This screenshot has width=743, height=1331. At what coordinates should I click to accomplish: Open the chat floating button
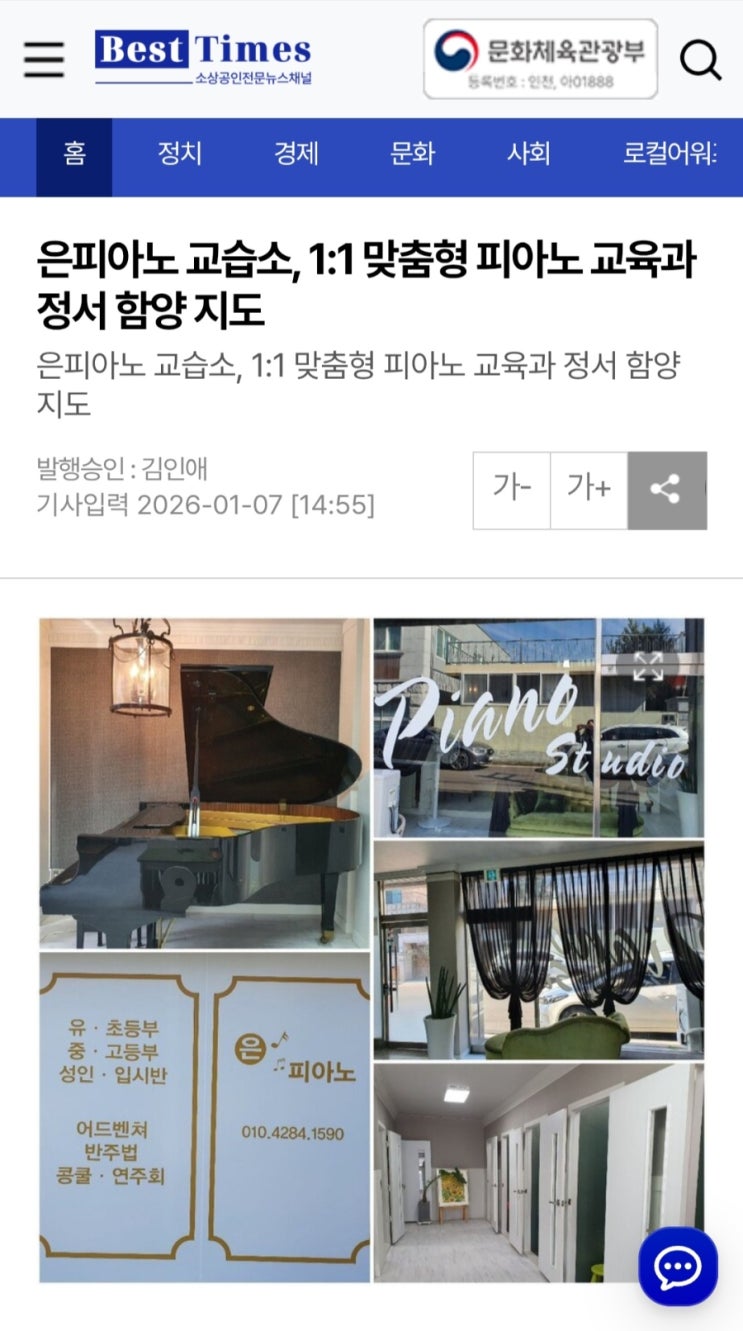point(678,1265)
